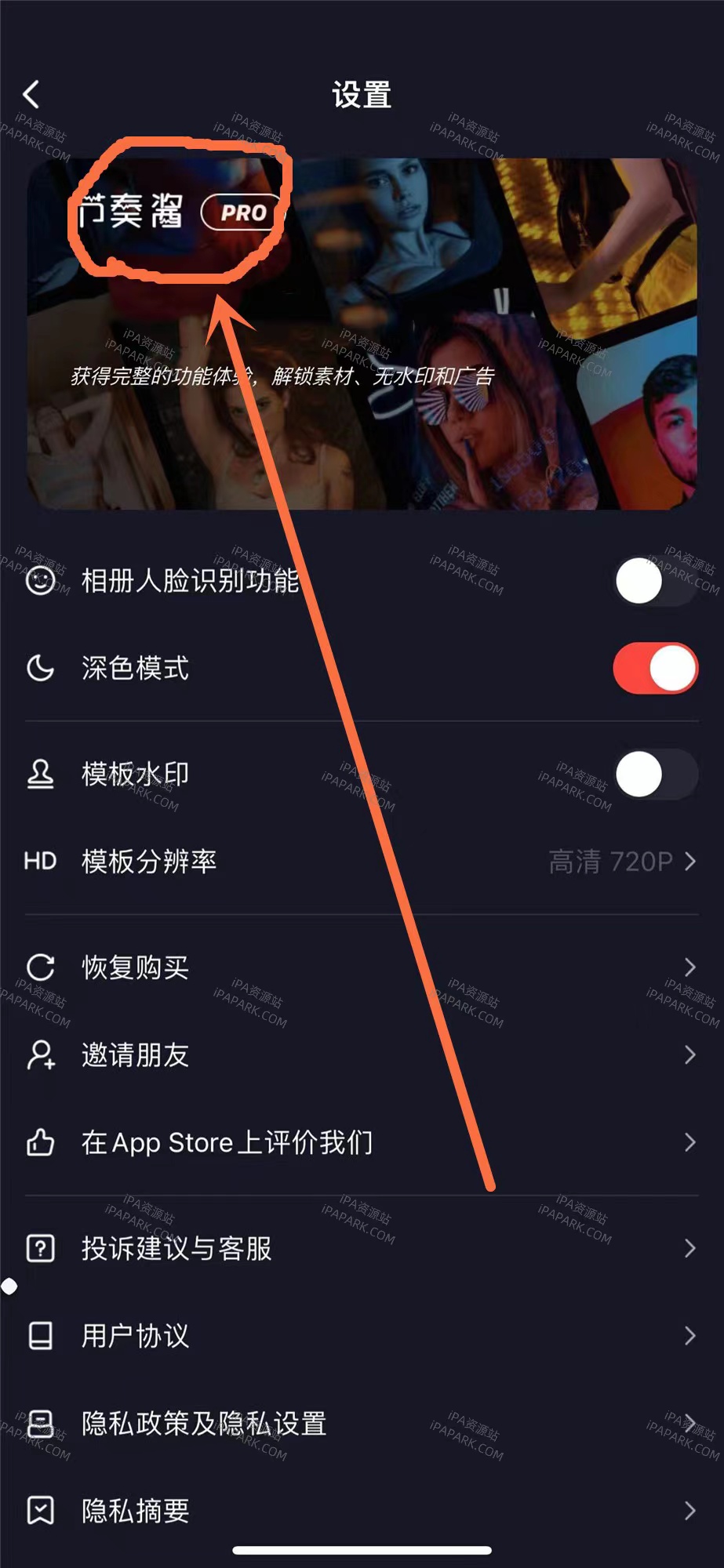Tap the PRO badge banner
The height and width of the screenshot is (1568, 724).
(x=240, y=212)
